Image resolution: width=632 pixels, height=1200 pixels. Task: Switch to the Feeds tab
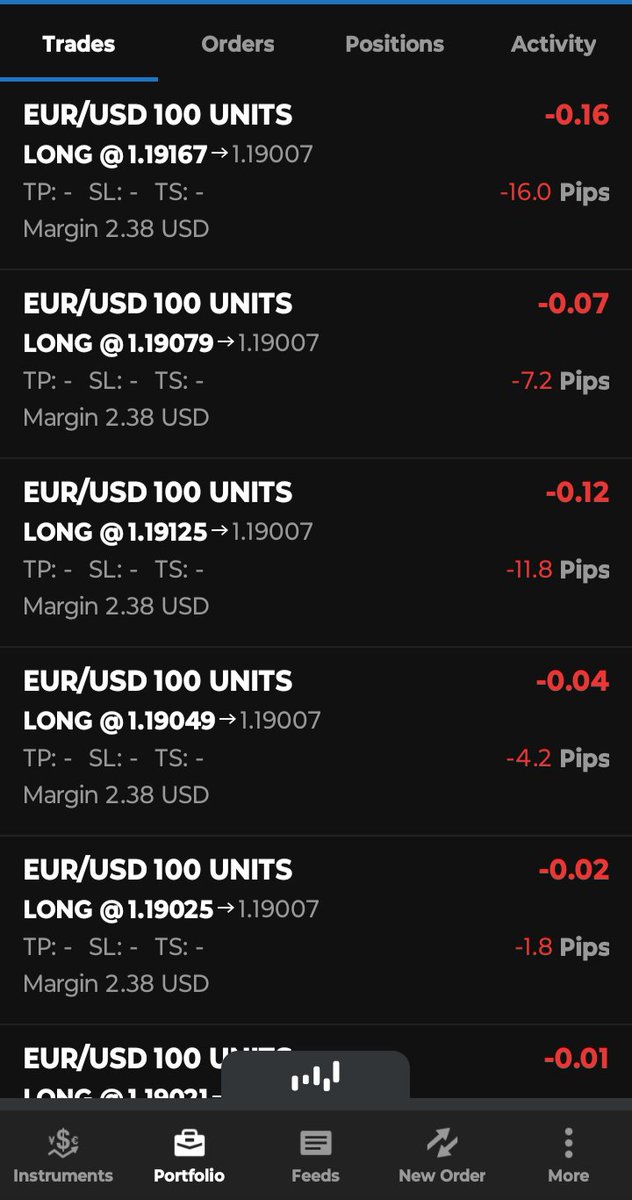[315, 1156]
